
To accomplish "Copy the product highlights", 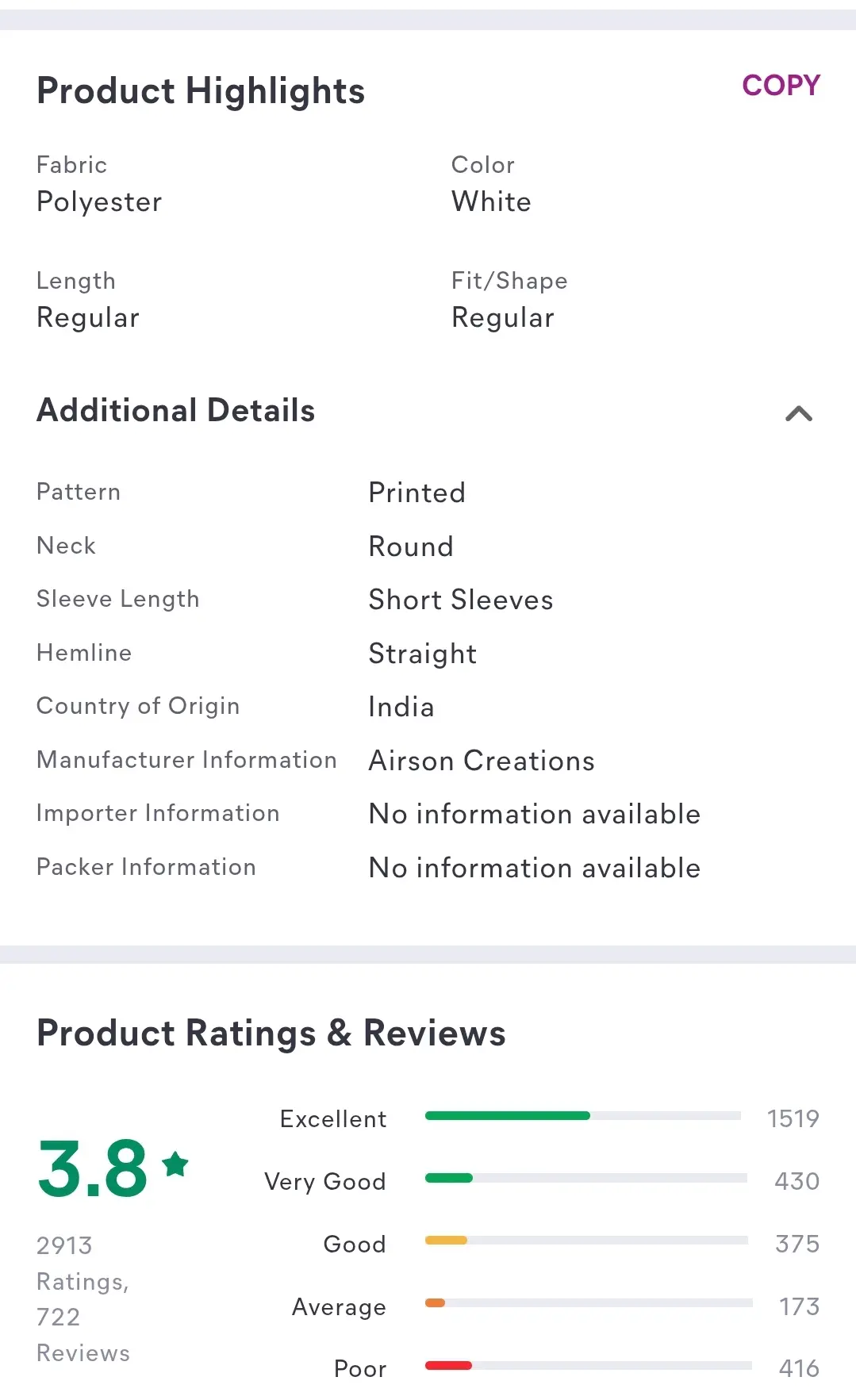I will pyautogui.click(x=781, y=86).
